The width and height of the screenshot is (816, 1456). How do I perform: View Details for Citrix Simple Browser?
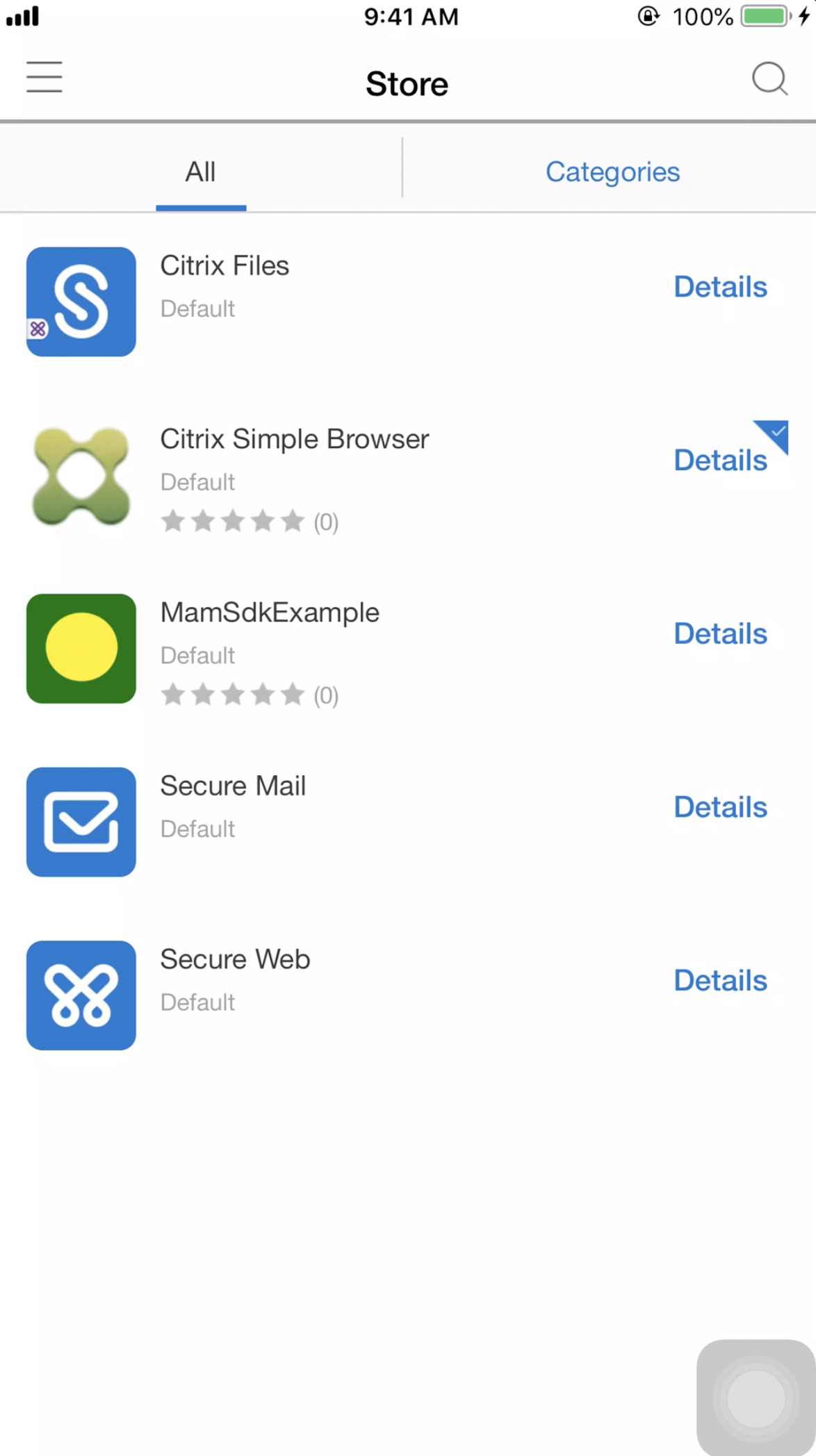coord(720,461)
